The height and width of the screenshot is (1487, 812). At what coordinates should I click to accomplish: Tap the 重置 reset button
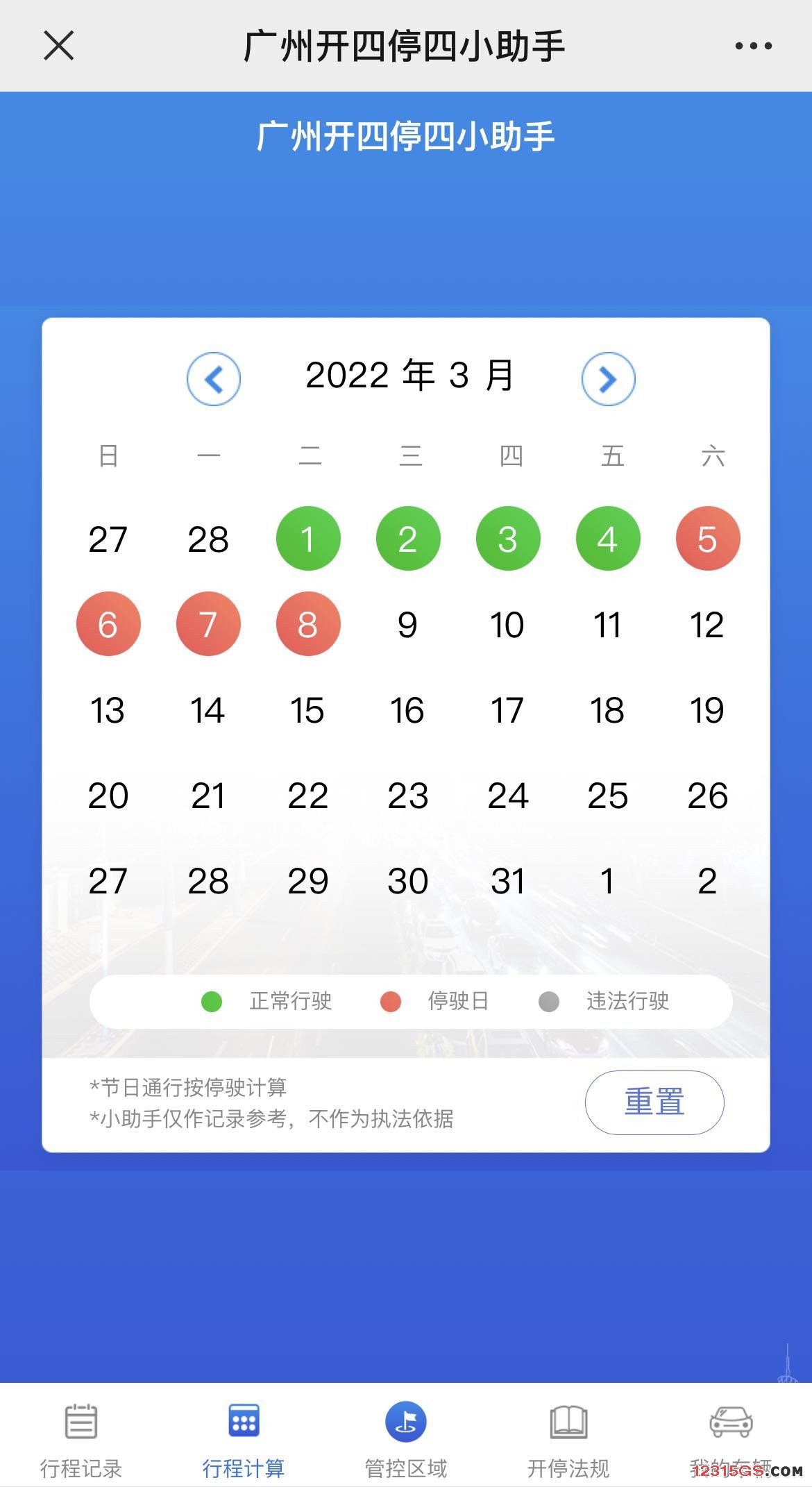point(654,1102)
